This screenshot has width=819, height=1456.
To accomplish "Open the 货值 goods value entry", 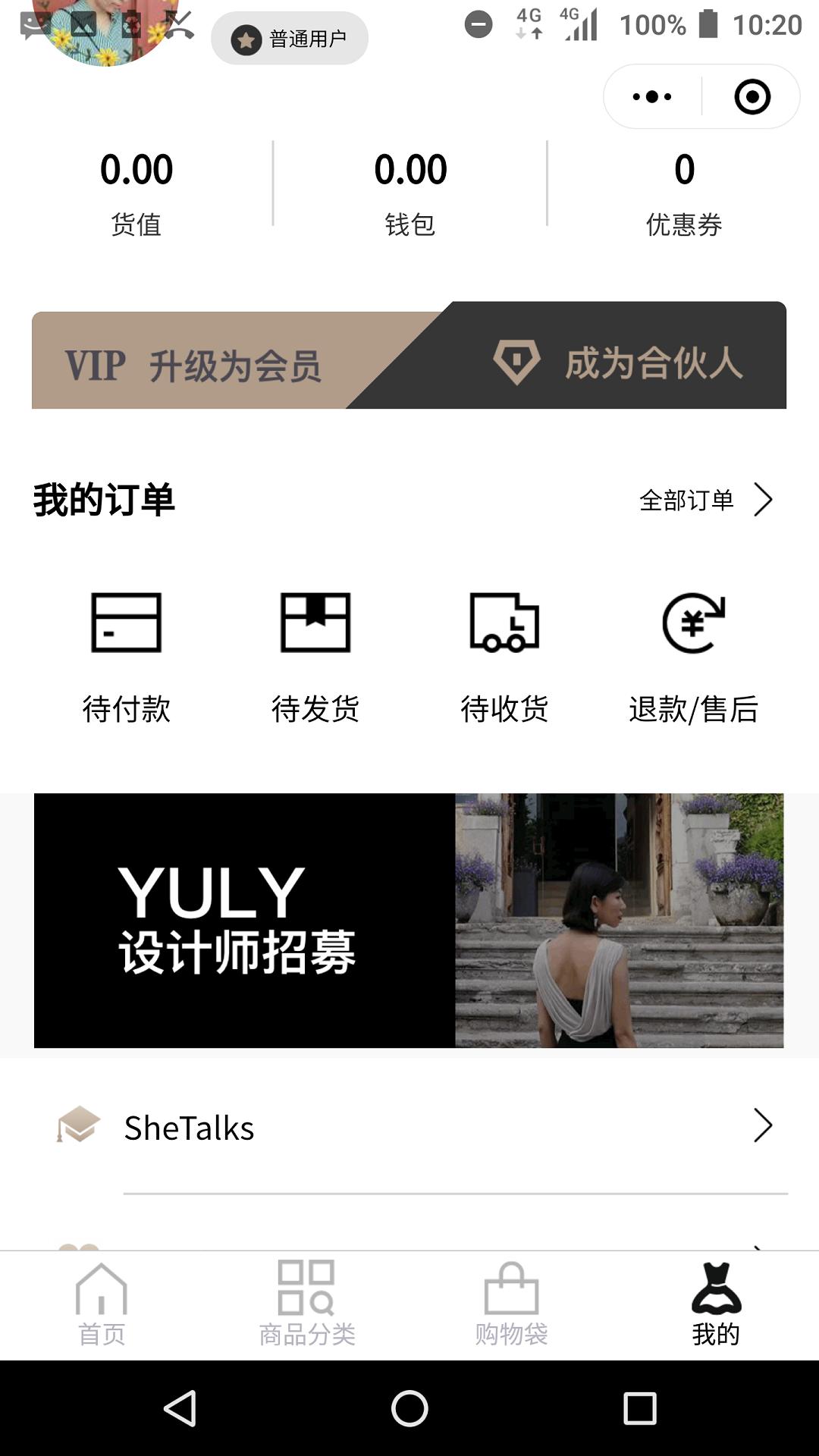I will [136, 191].
